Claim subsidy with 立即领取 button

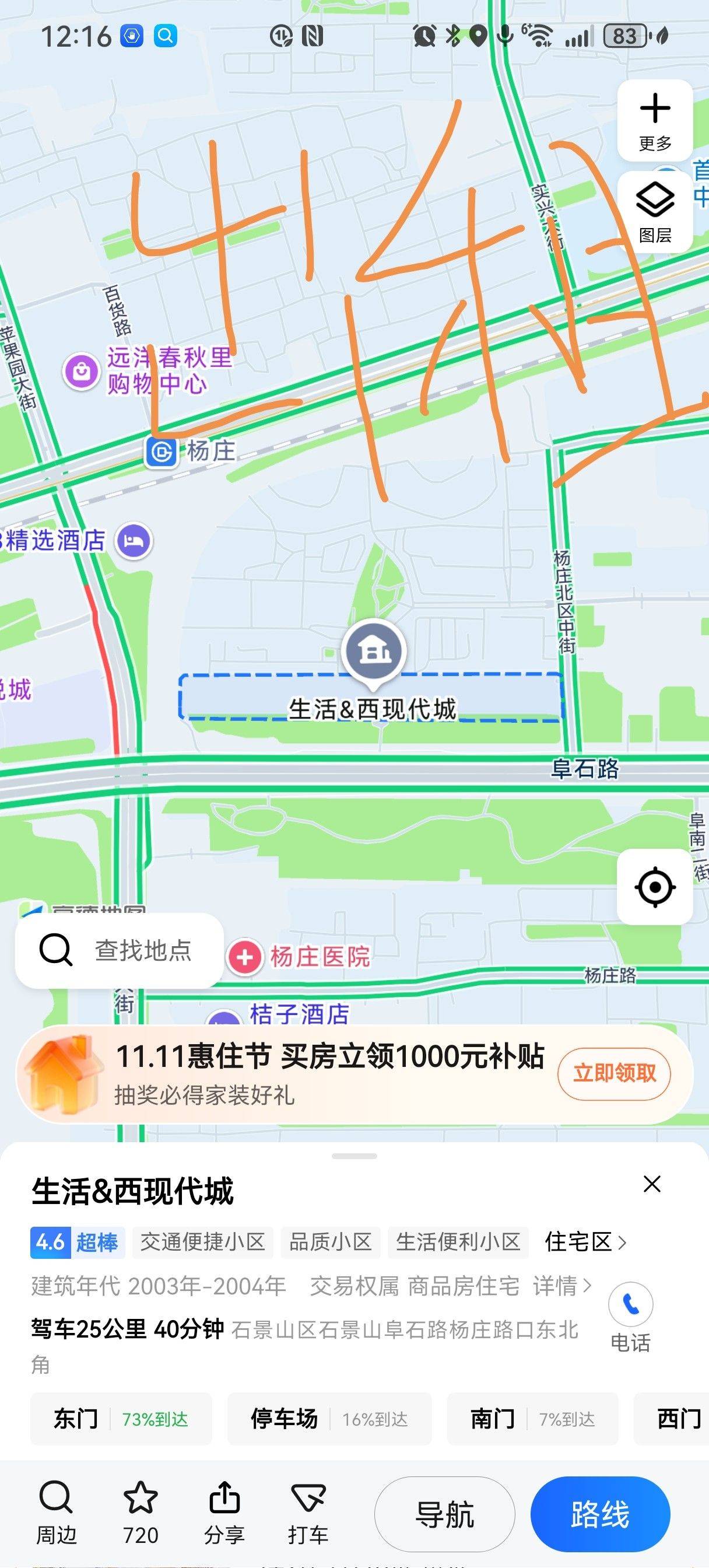pyautogui.click(x=614, y=1074)
